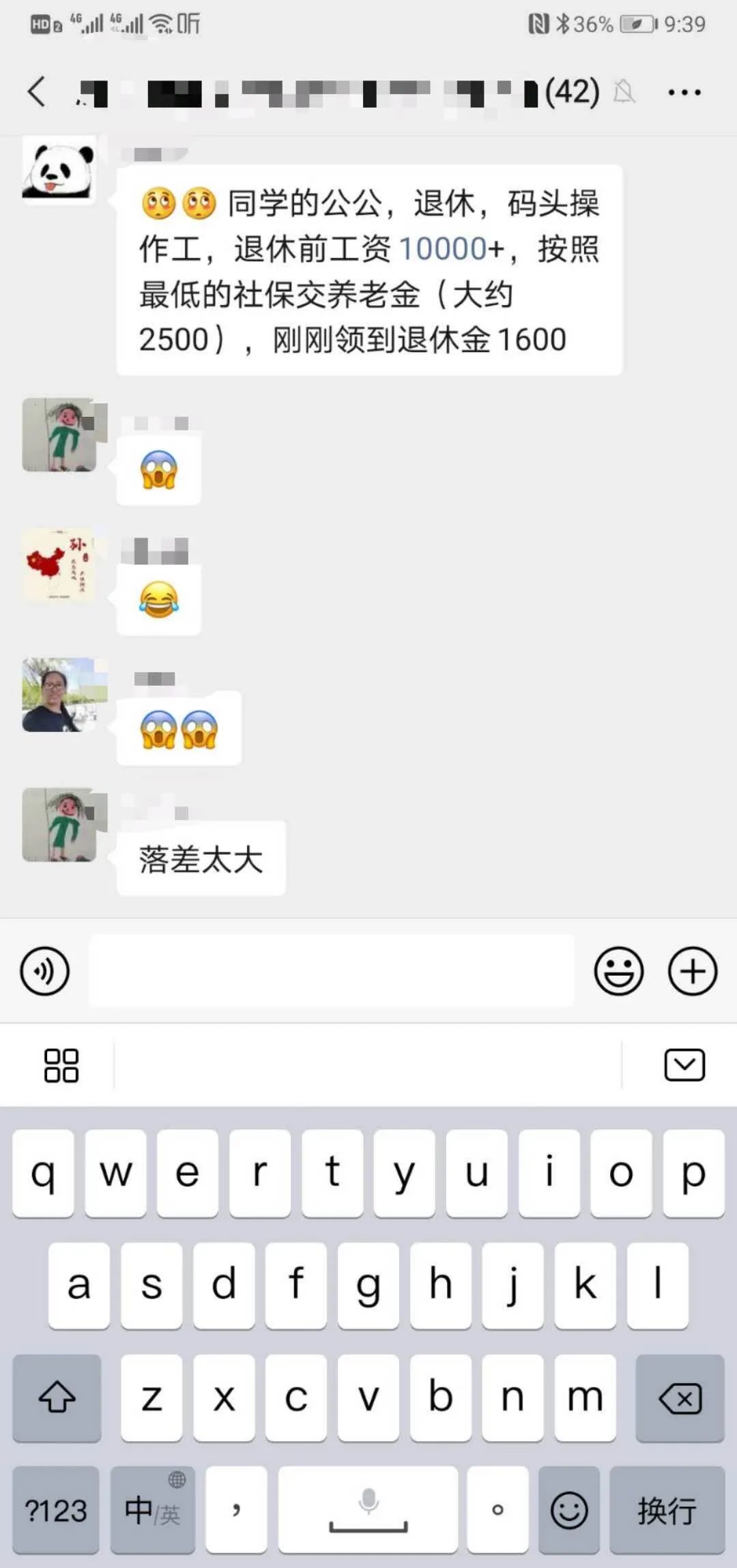Tap the message text field
The image size is (737, 1568).
tap(331, 970)
